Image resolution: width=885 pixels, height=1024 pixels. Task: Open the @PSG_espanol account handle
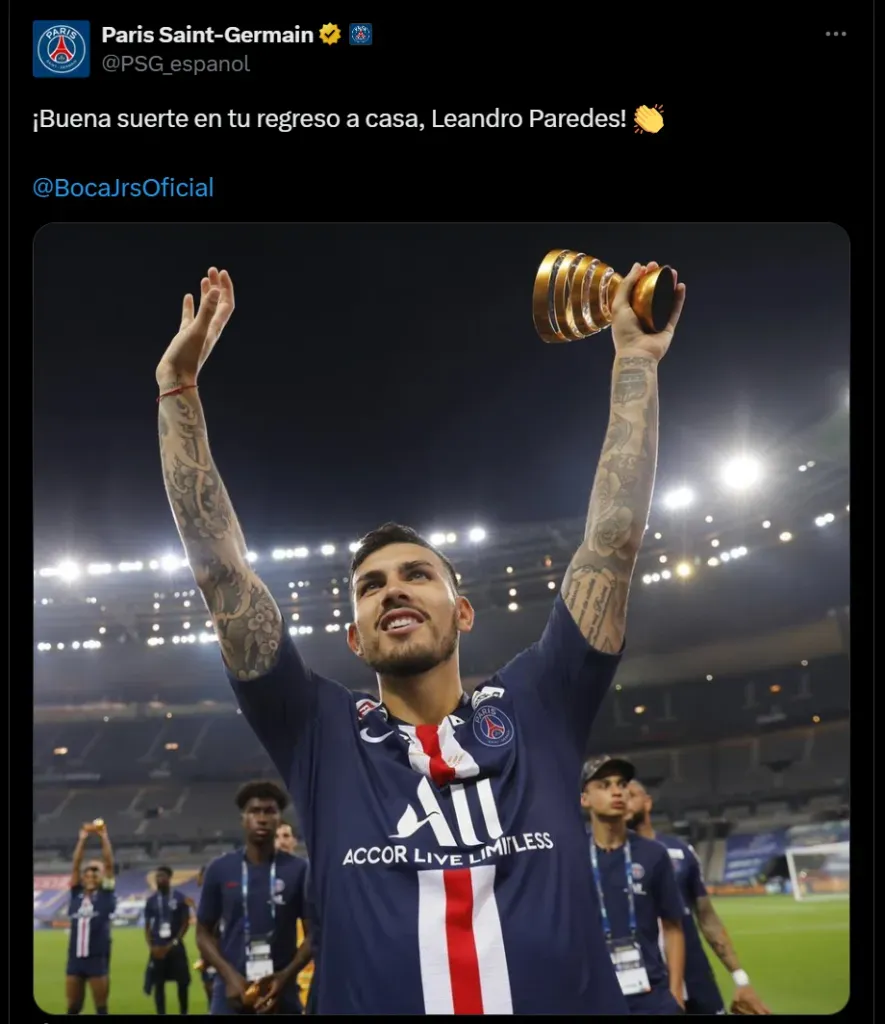point(176,64)
